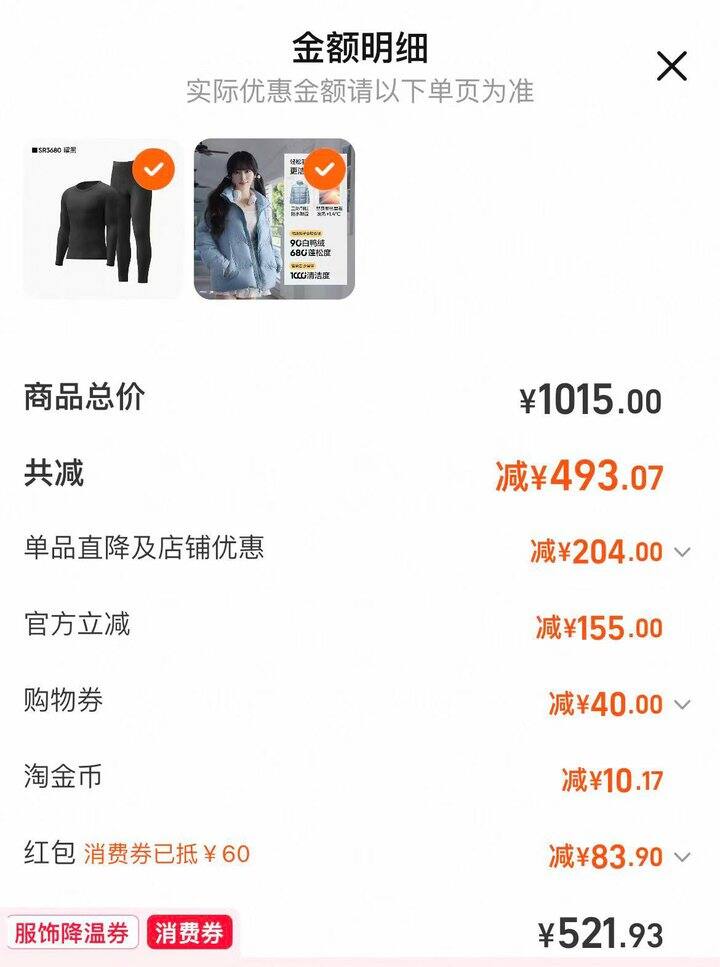Expand the 购物券 discount breakdown
The image size is (720, 967).
click(682, 705)
